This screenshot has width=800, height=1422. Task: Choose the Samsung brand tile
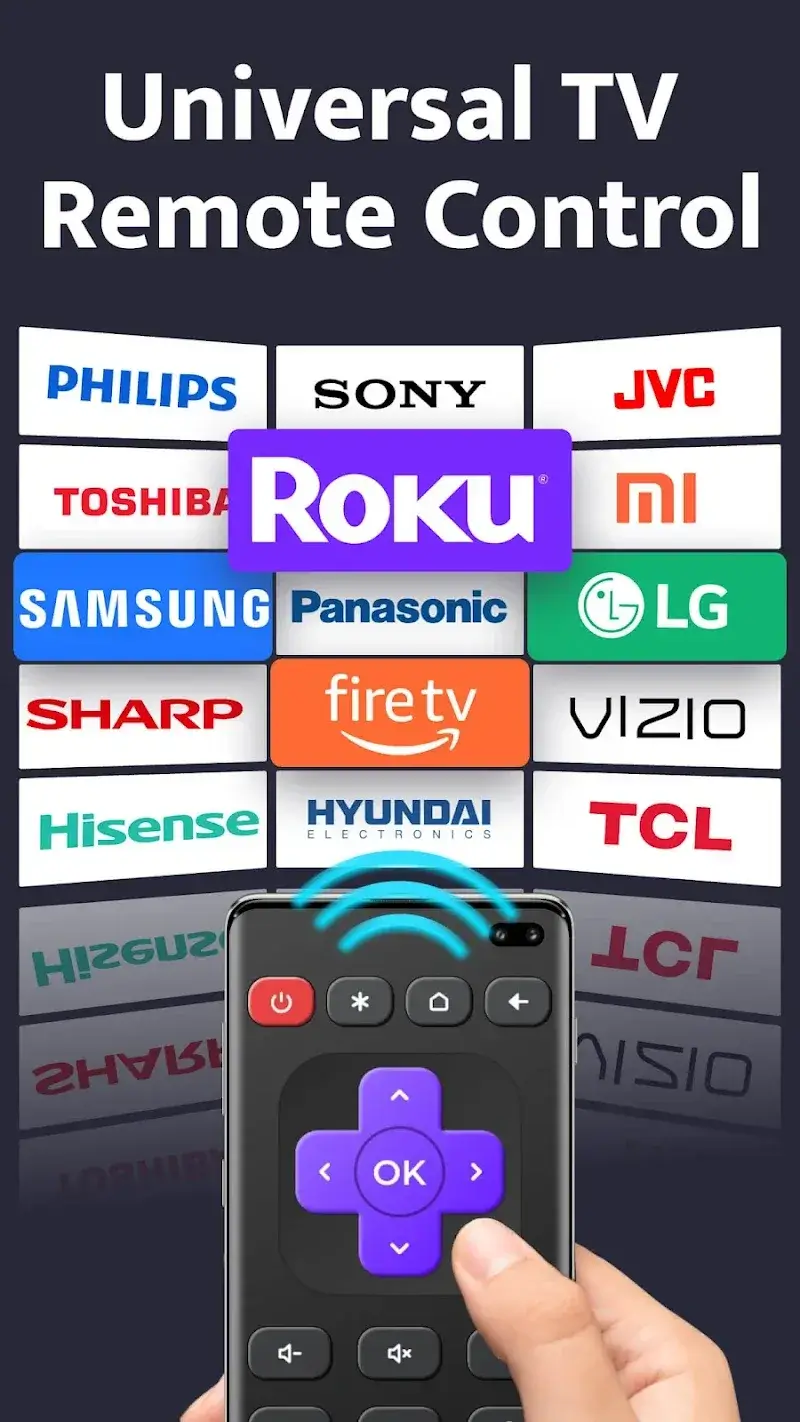pyautogui.click(x=140, y=606)
